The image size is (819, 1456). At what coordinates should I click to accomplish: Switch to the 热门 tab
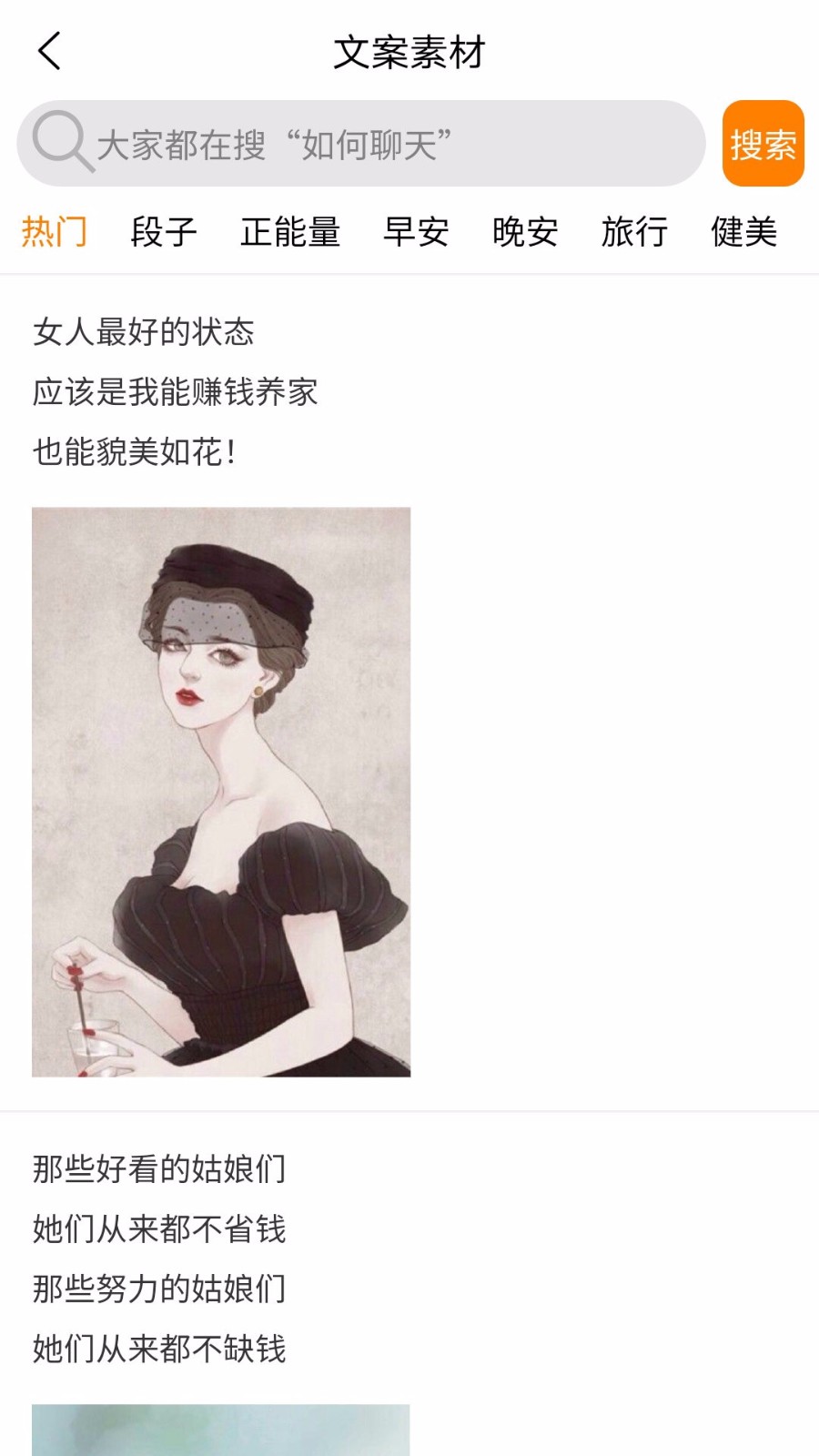54,232
